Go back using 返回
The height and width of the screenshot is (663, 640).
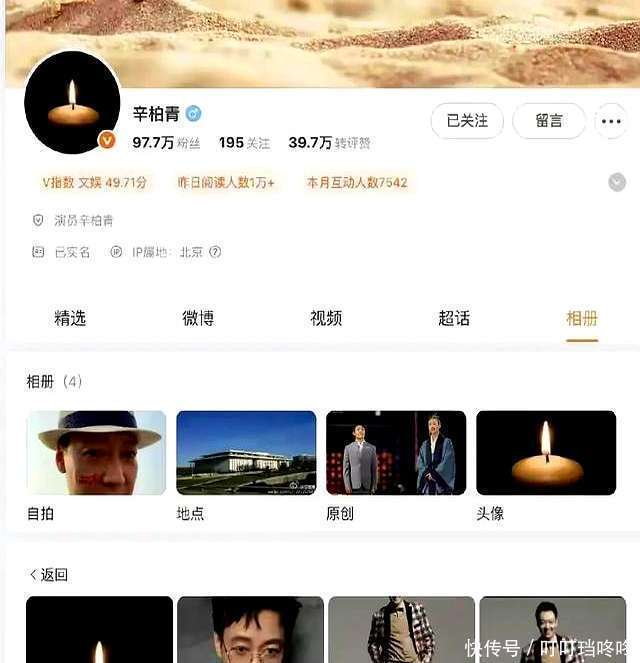(x=48, y=575)
